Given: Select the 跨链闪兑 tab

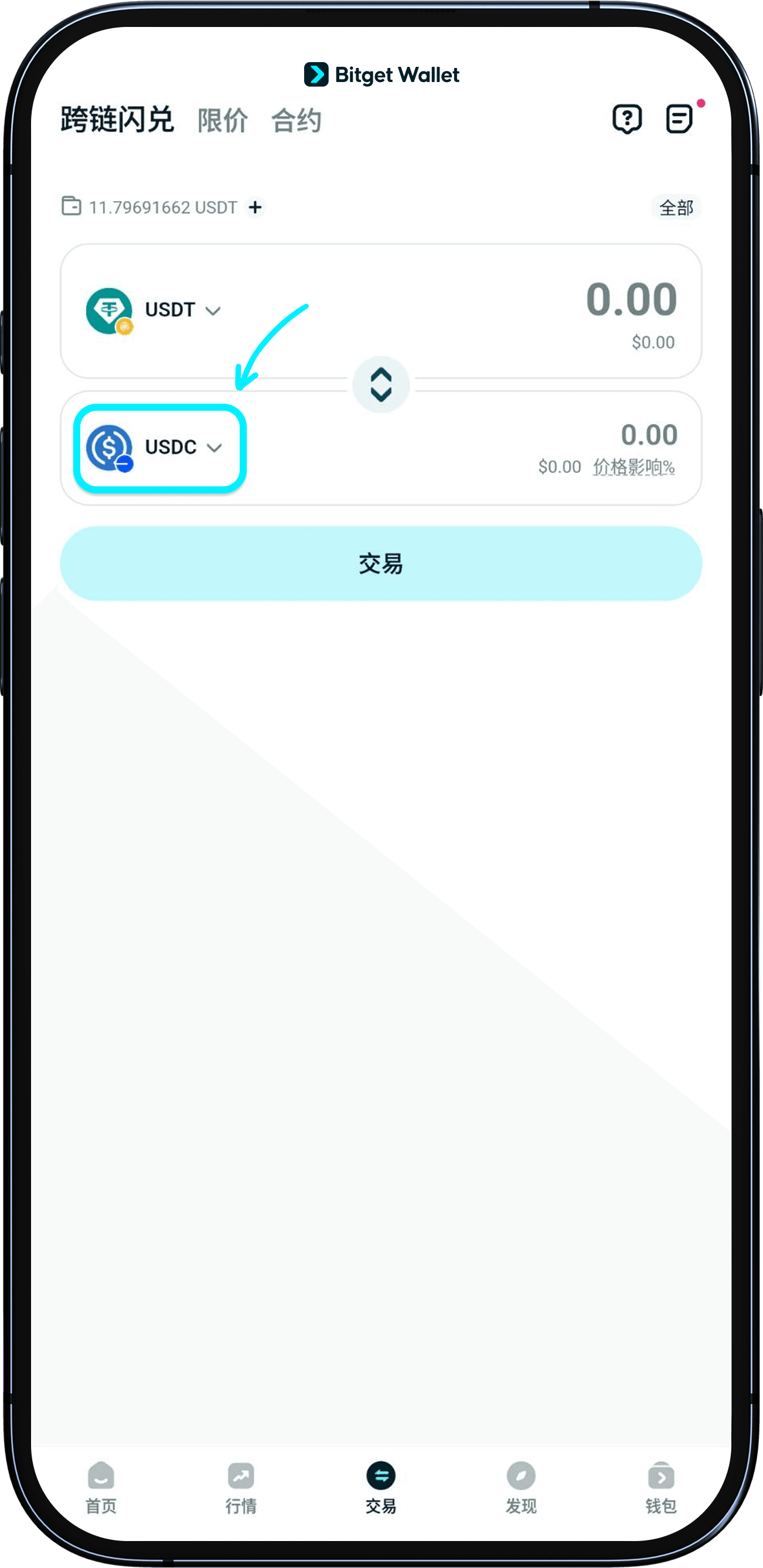Looking at the screenshot, I should [118, 120].
